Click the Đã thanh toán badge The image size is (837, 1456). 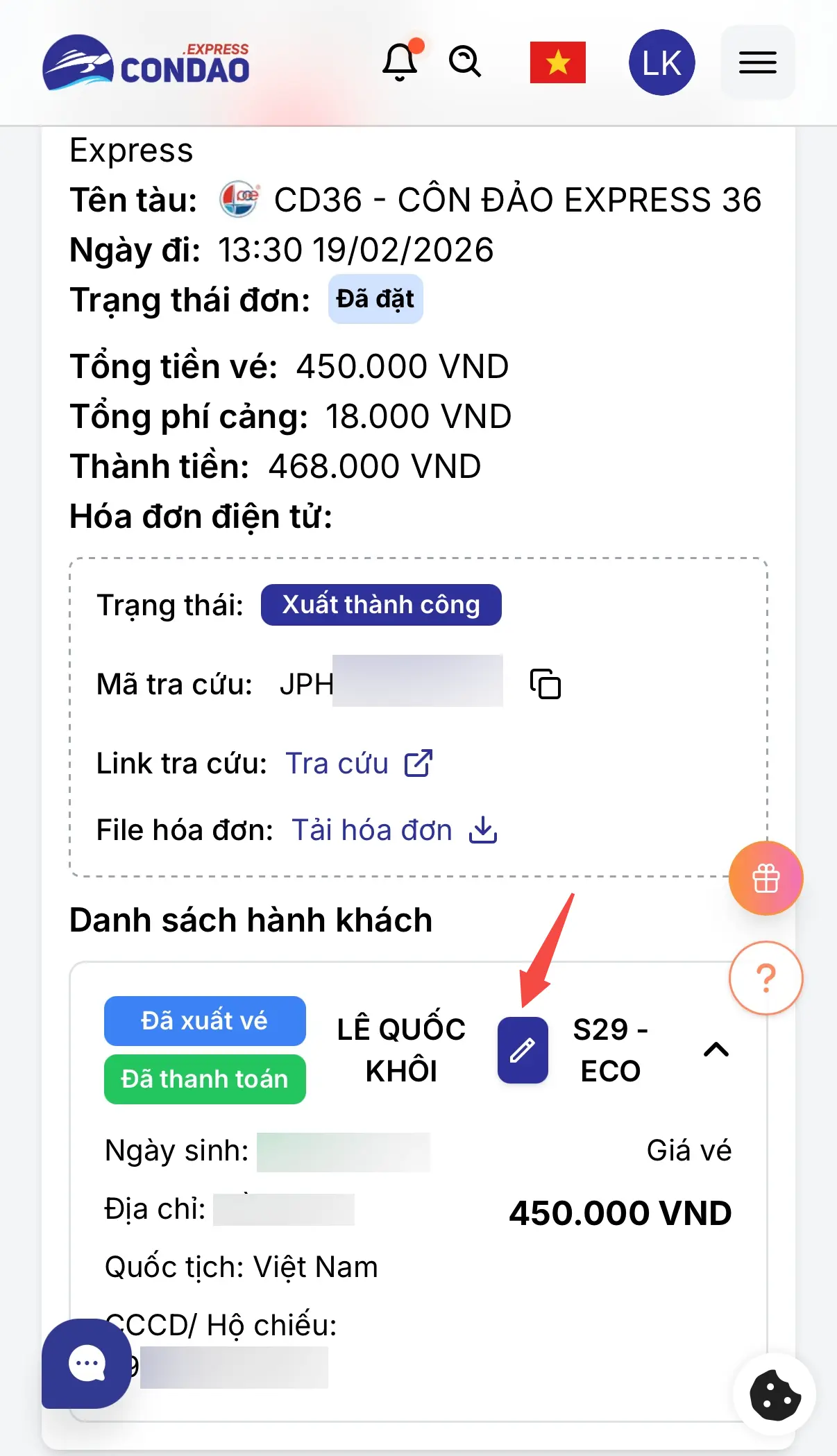pos(205,1079)
